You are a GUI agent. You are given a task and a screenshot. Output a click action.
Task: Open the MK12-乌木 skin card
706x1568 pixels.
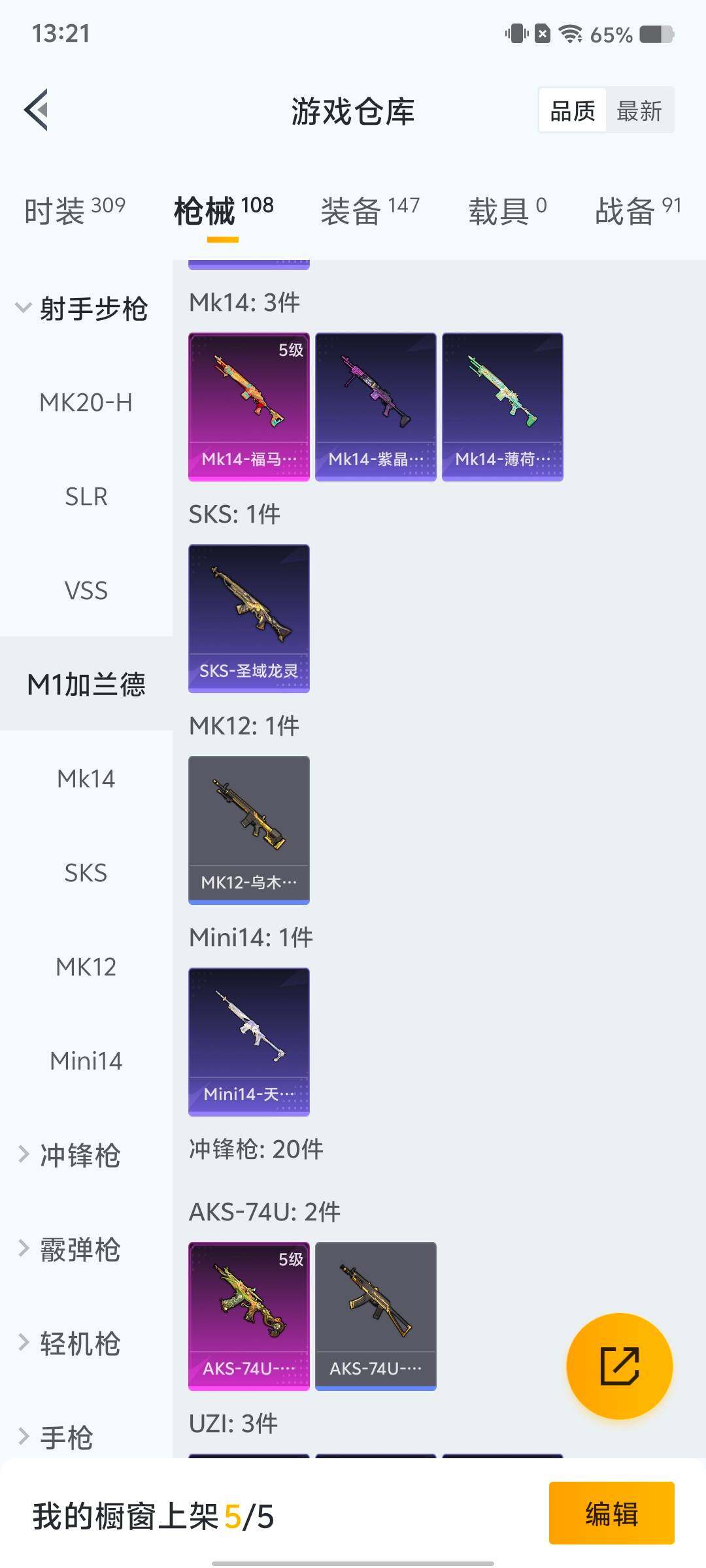[248, 830]
